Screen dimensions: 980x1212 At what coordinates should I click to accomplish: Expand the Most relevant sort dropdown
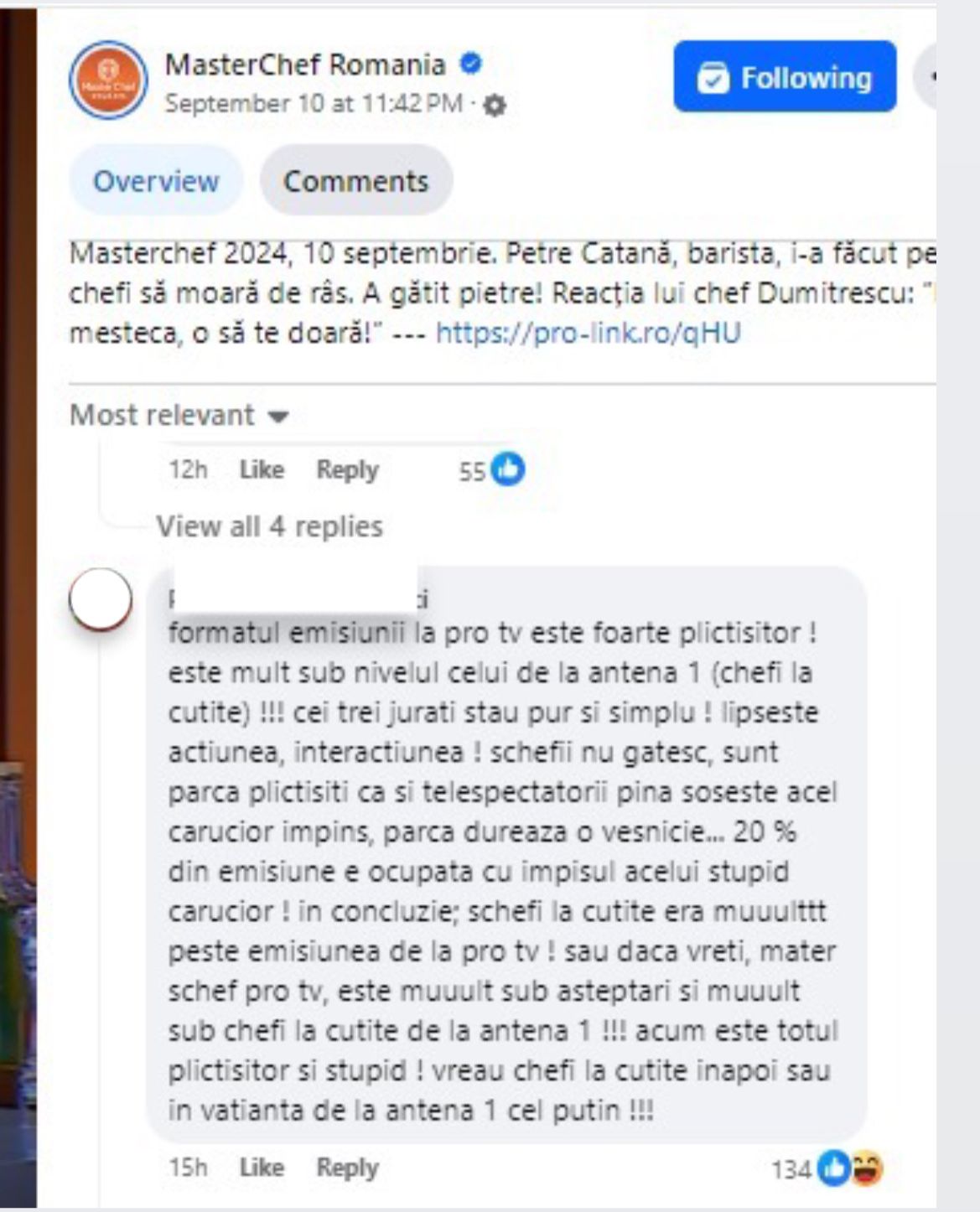pyautogui.click(x=179, y=415)
